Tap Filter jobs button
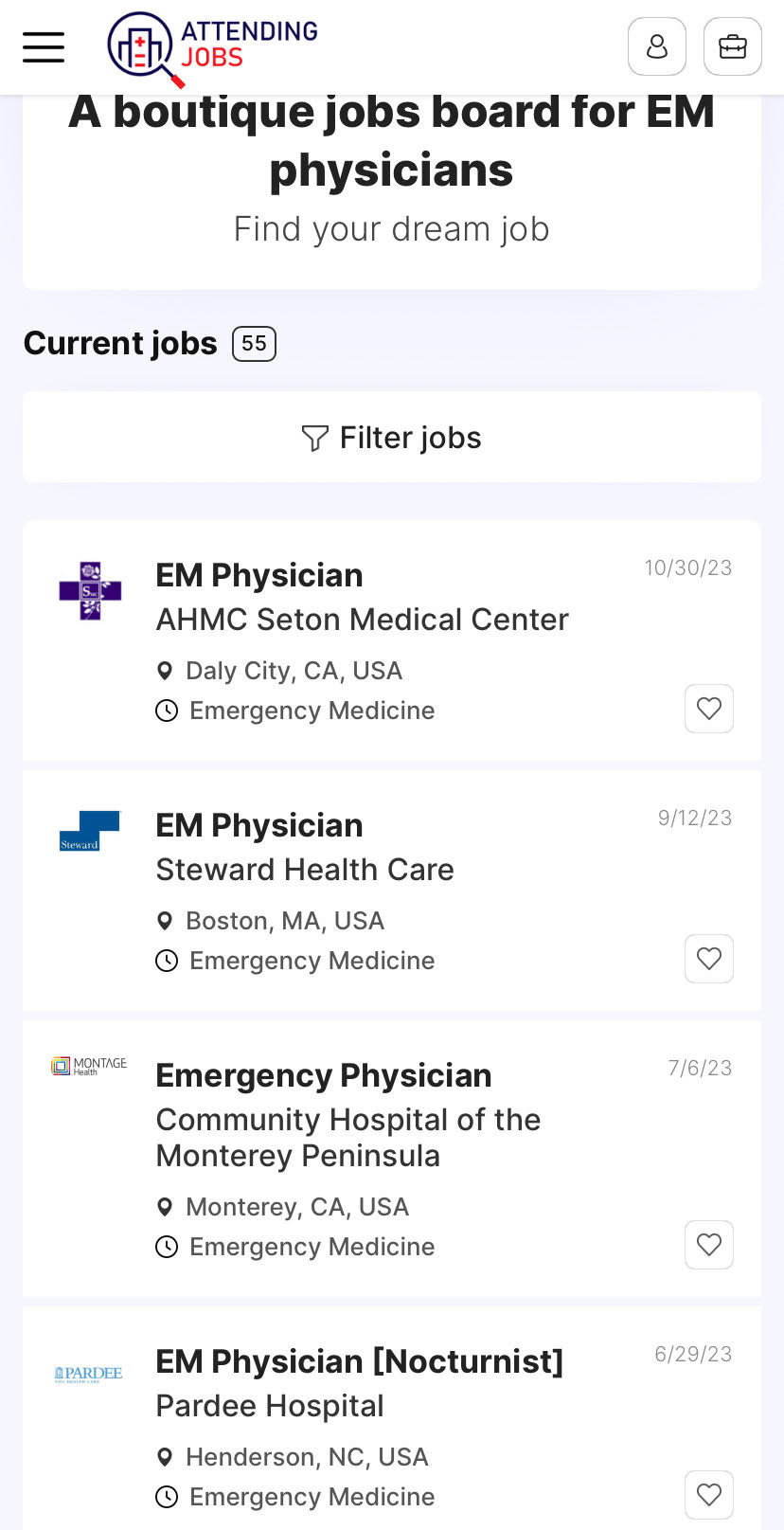This screenshot has height=1530, width=784. (x=392, y=438)
